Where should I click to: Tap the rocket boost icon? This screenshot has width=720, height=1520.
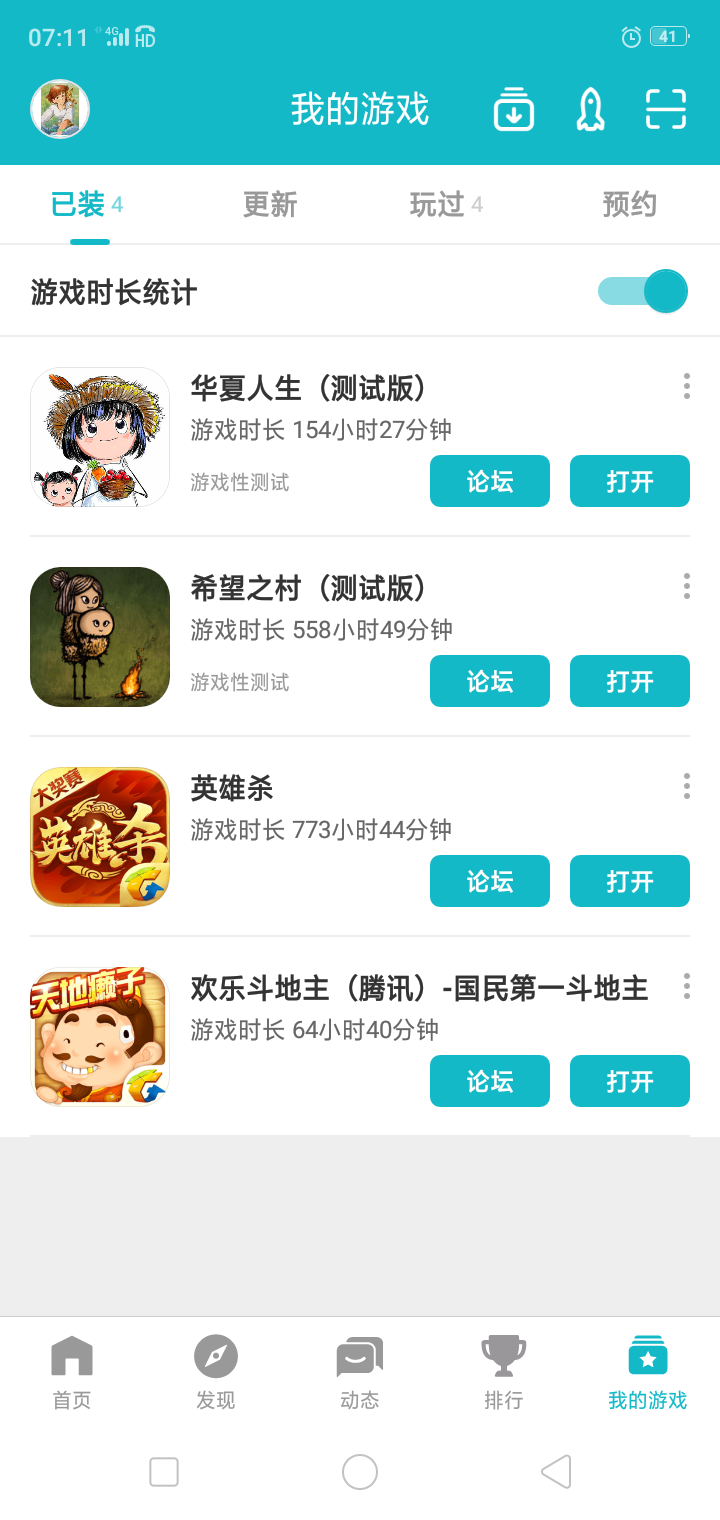[x=590, y=109]
